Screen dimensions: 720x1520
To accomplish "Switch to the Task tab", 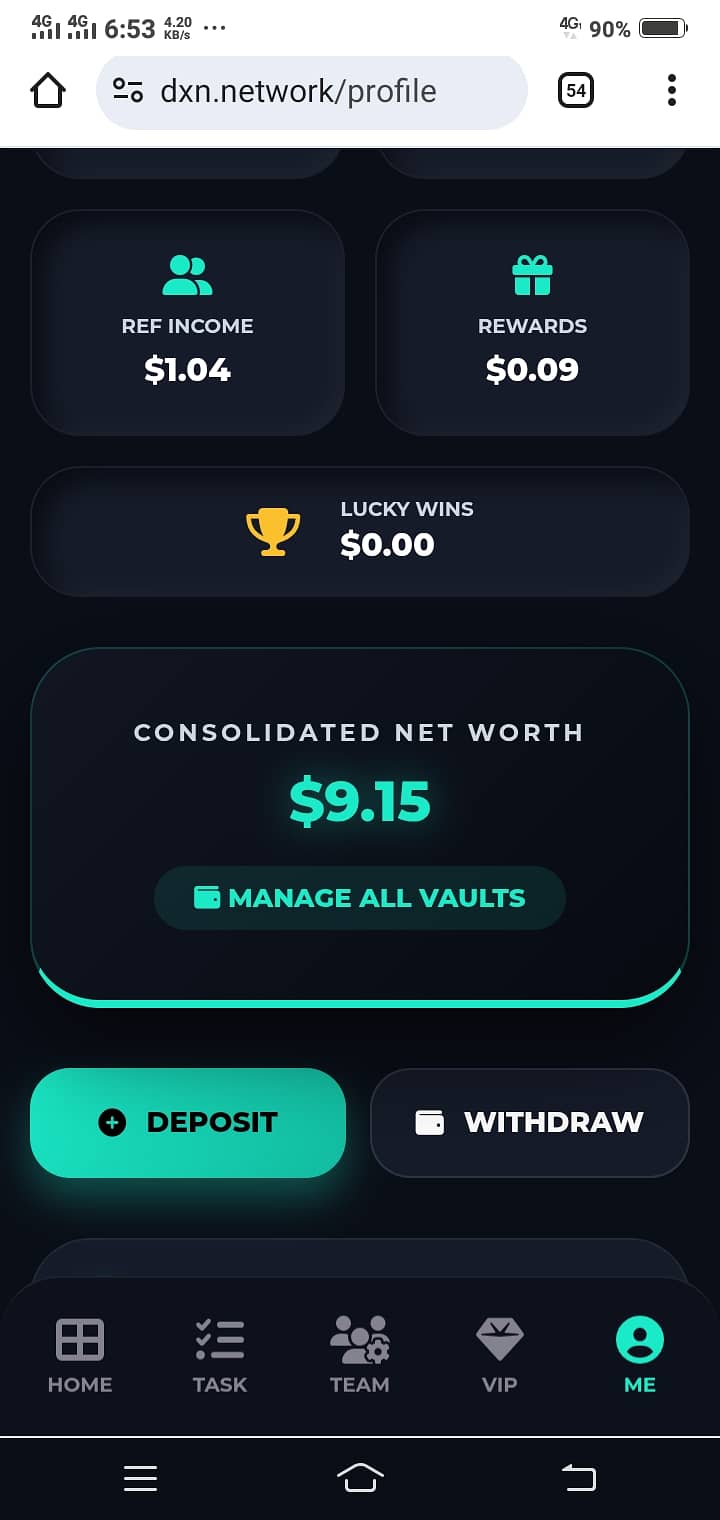I will coord(220,1356).
